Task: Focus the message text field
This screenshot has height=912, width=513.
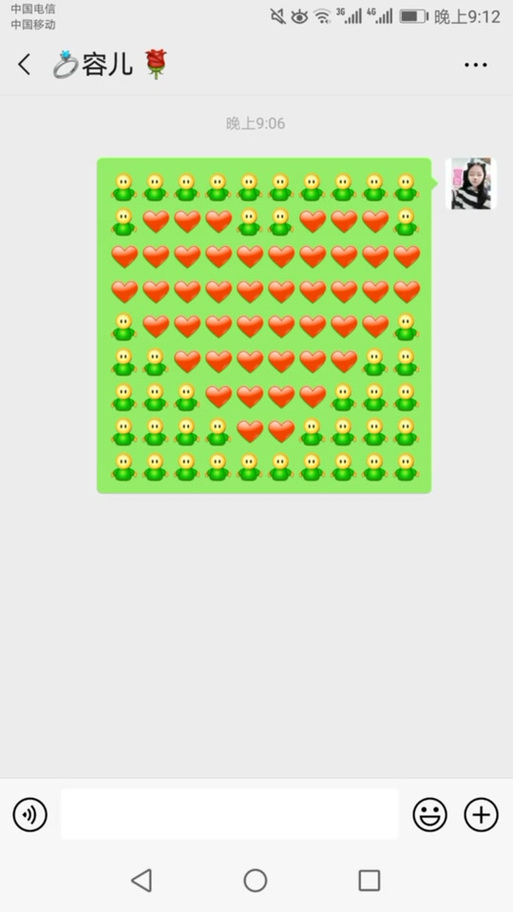Action: coord(230,814)
